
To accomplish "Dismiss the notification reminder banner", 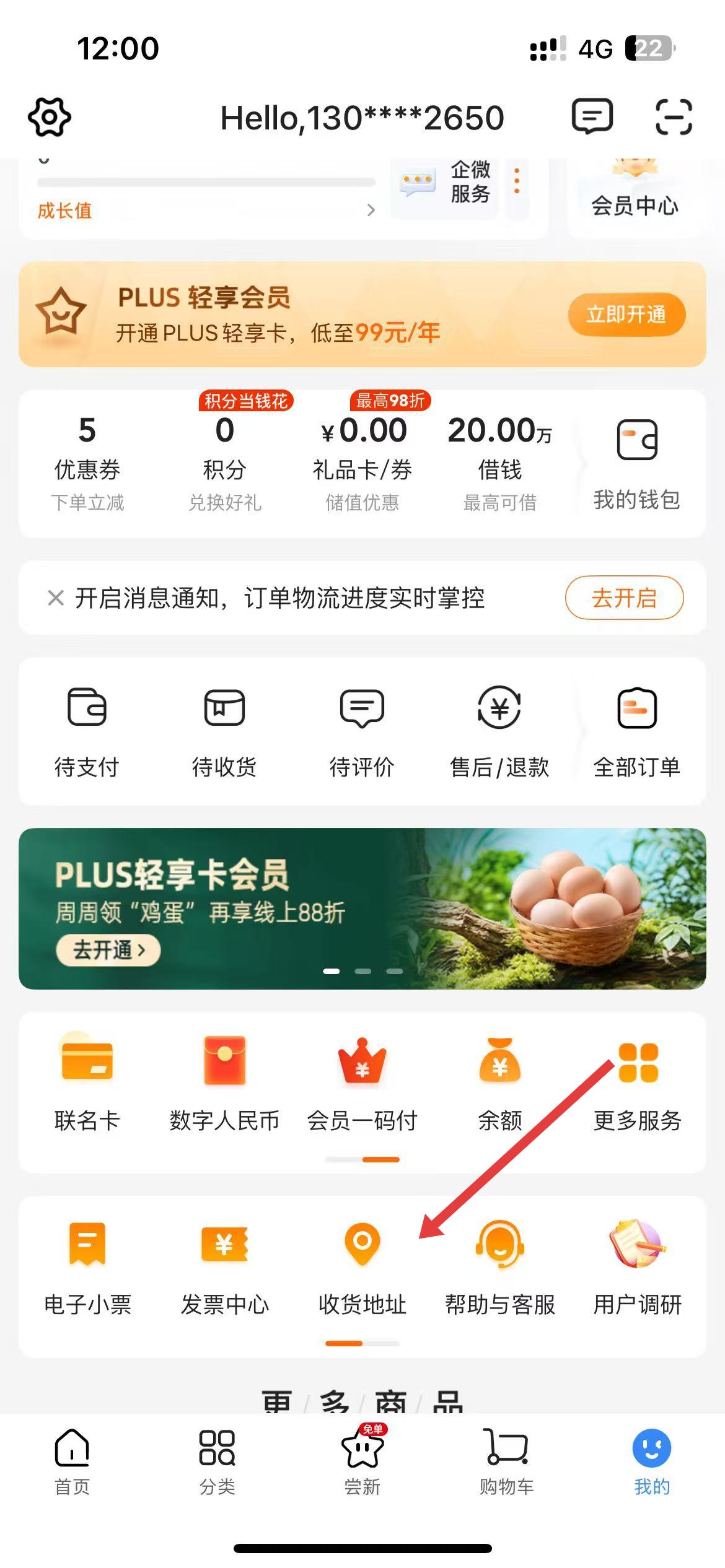I will [x=56, y=598].
